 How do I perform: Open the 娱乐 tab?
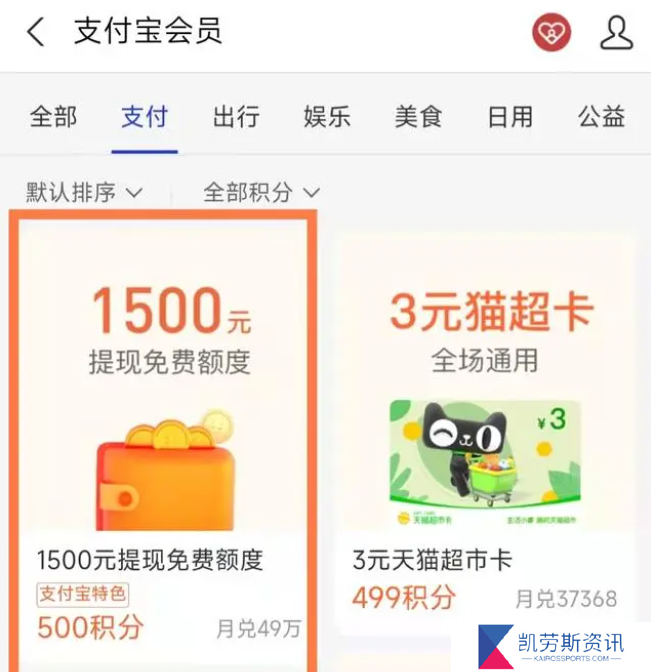(327, 117)
